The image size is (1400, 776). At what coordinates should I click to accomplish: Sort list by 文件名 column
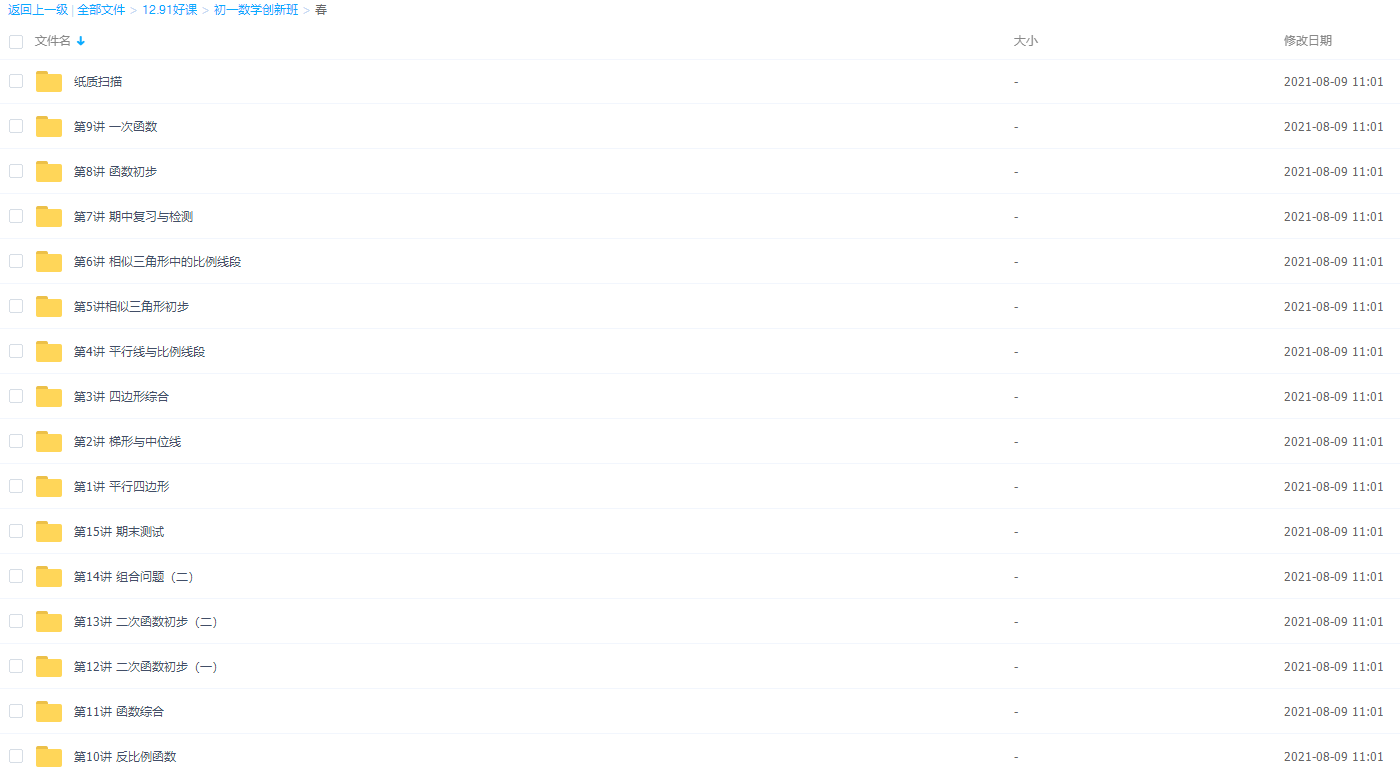click(x=53, y=41)
